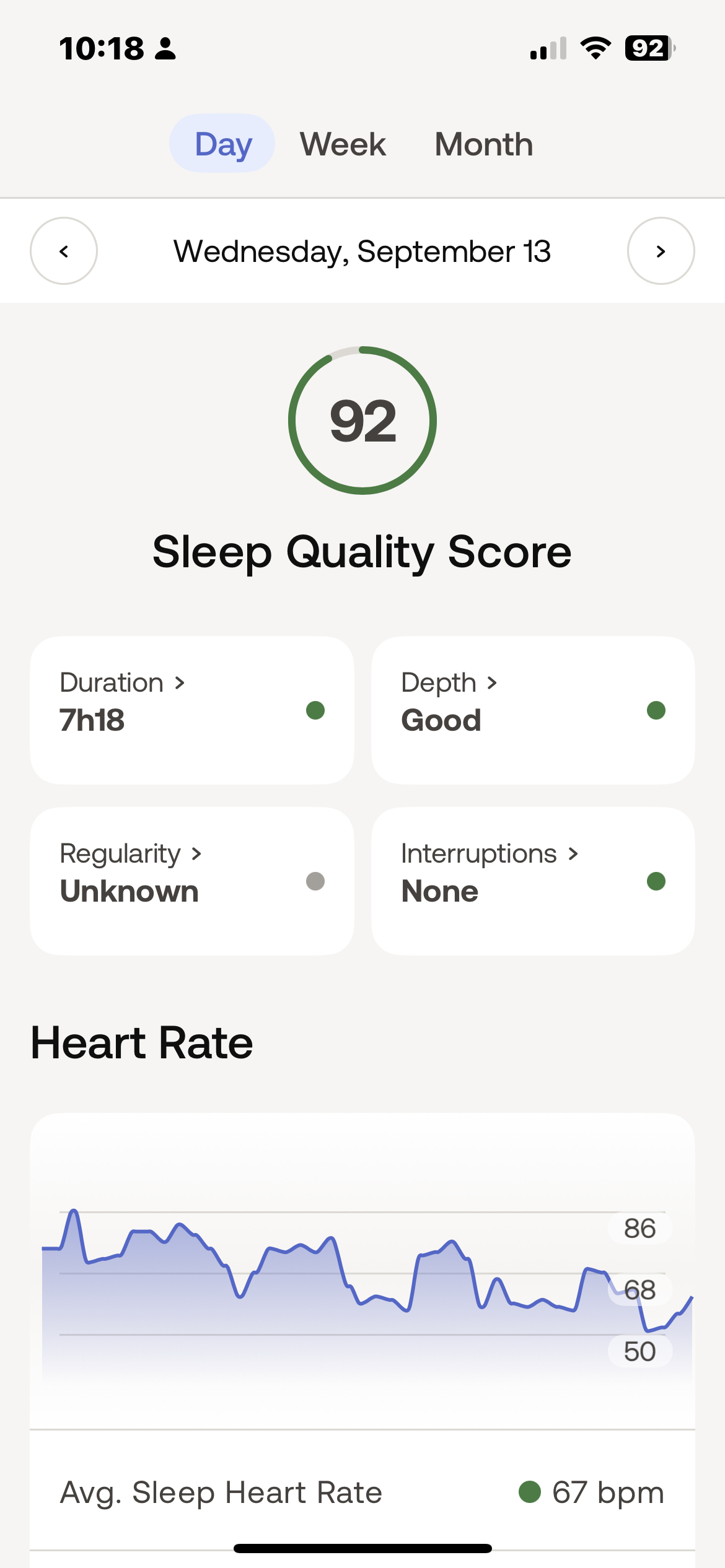Screen dimensions: 725x1568
Task: Advance to the next day
Action: [x=661, y=251]
